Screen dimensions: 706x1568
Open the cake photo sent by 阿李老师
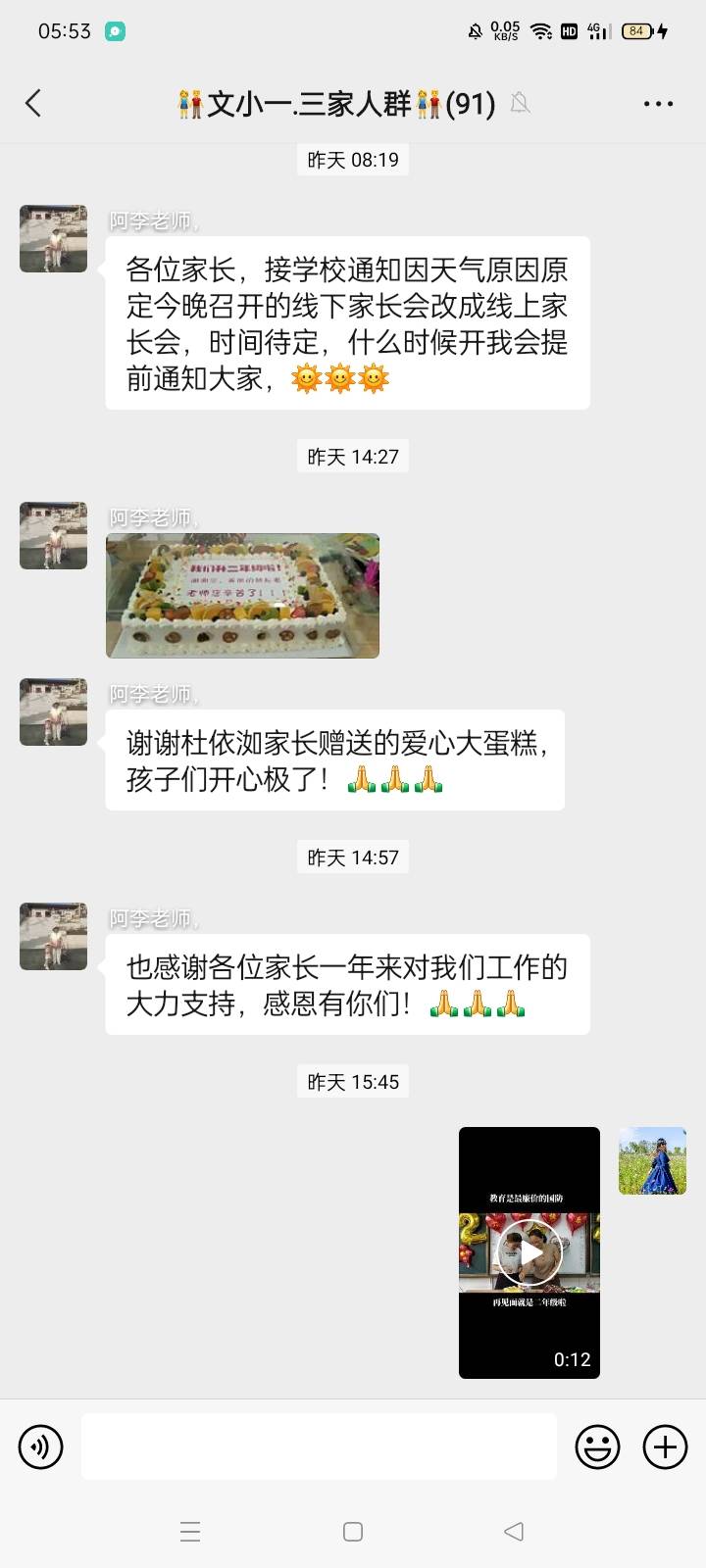(241, 595)
